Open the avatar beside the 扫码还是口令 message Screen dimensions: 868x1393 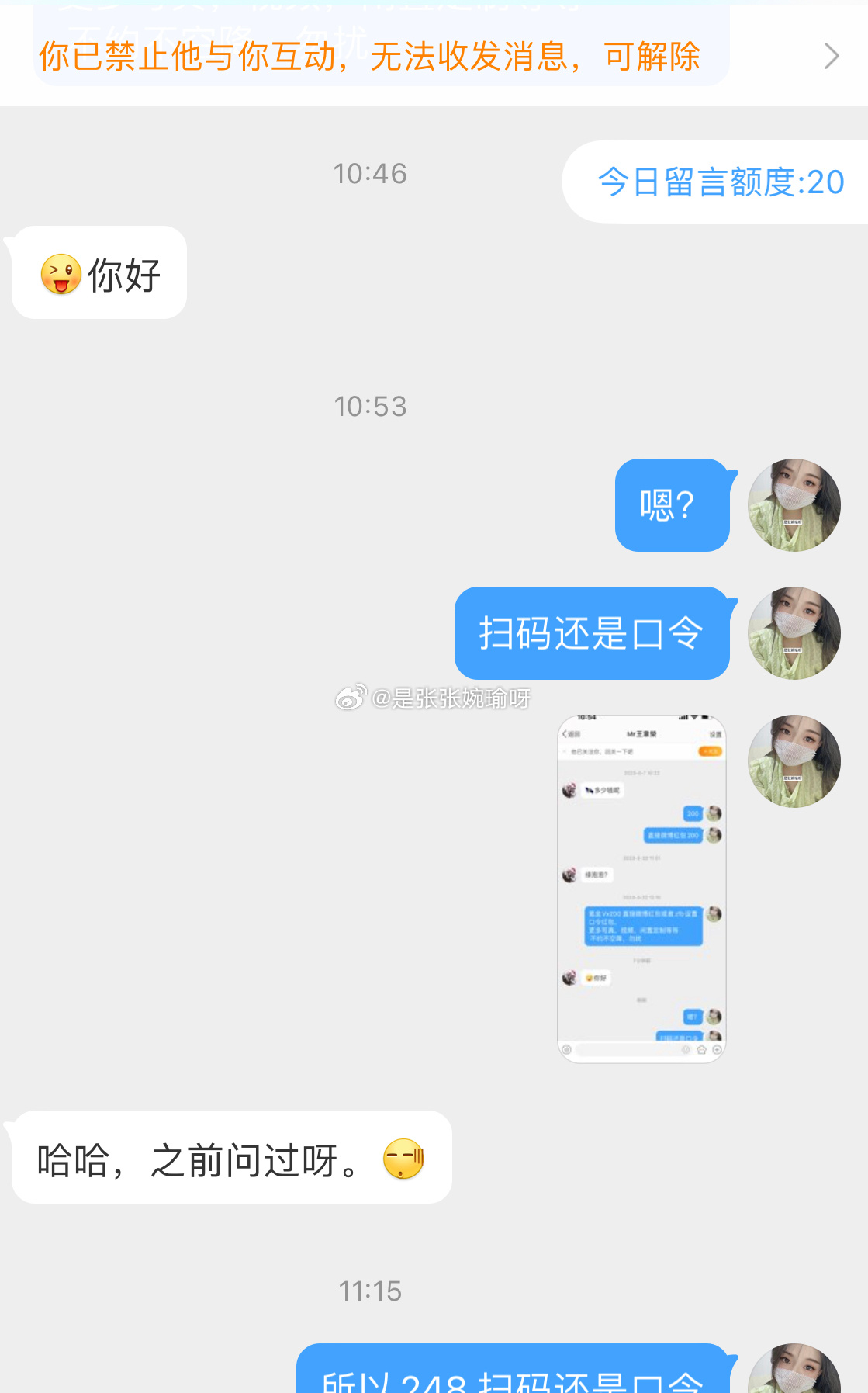click(x=794, y=633)
